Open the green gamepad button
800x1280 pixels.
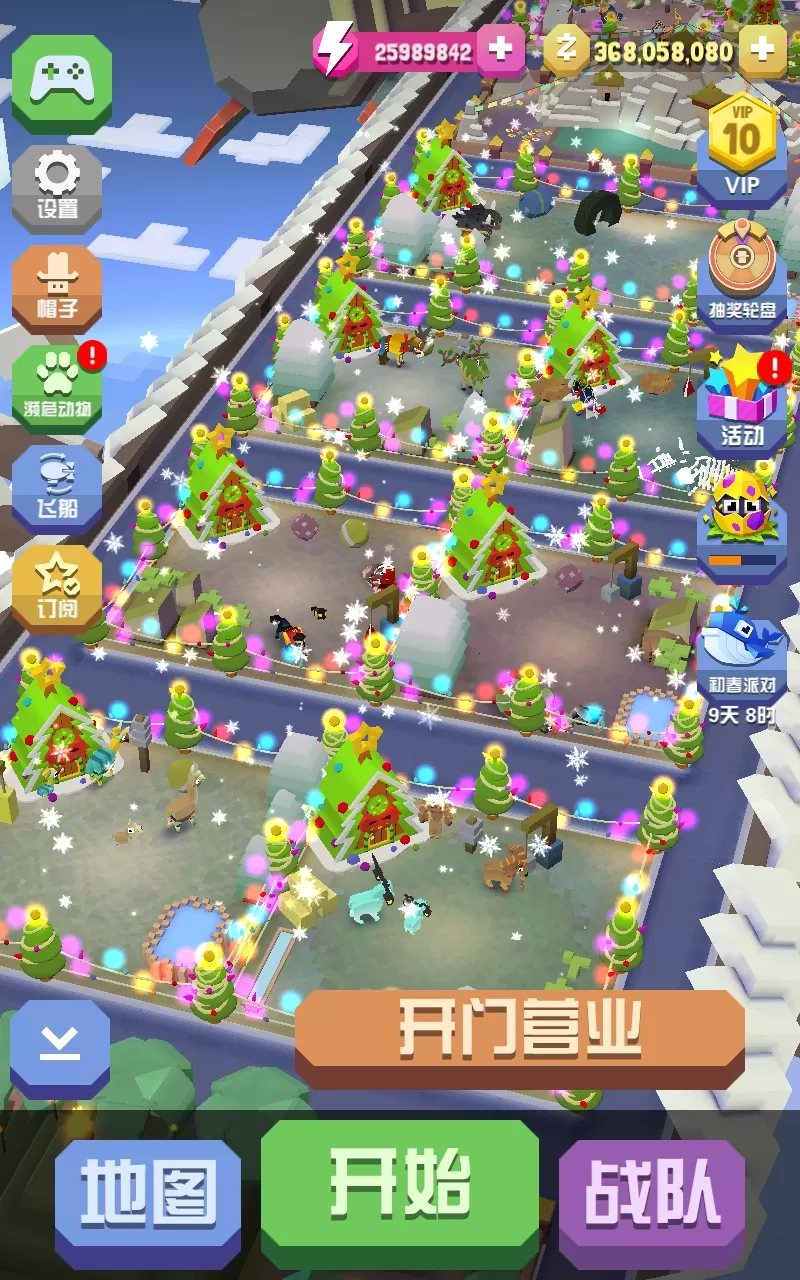(60, 82)
